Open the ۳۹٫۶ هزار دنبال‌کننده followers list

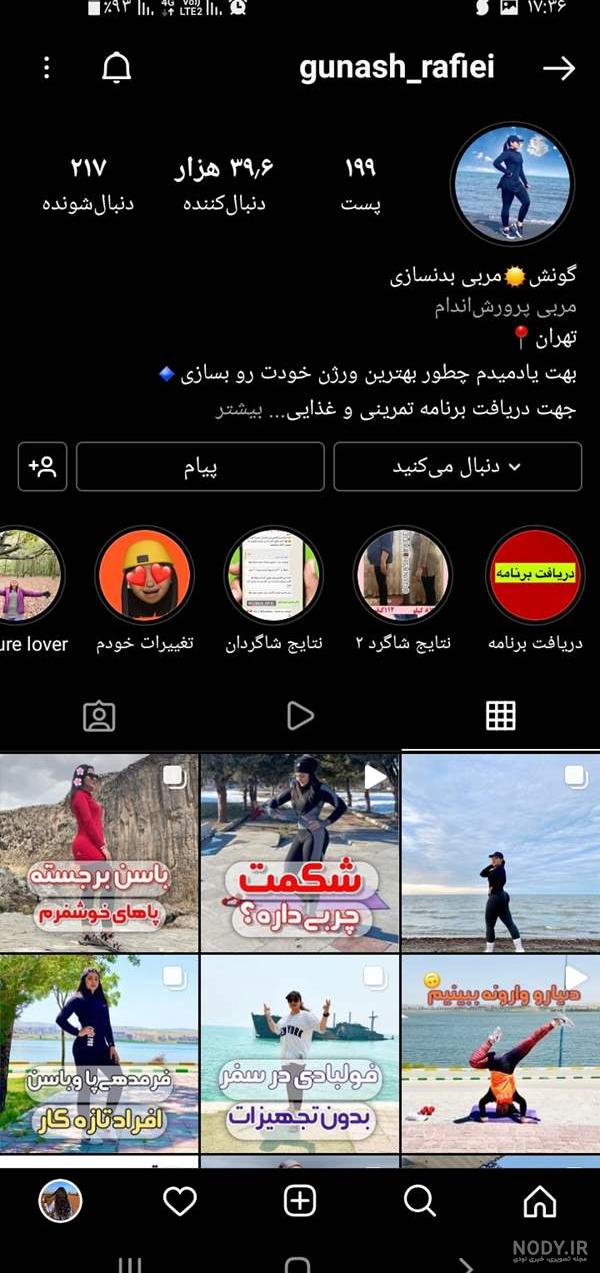[224, 184]
